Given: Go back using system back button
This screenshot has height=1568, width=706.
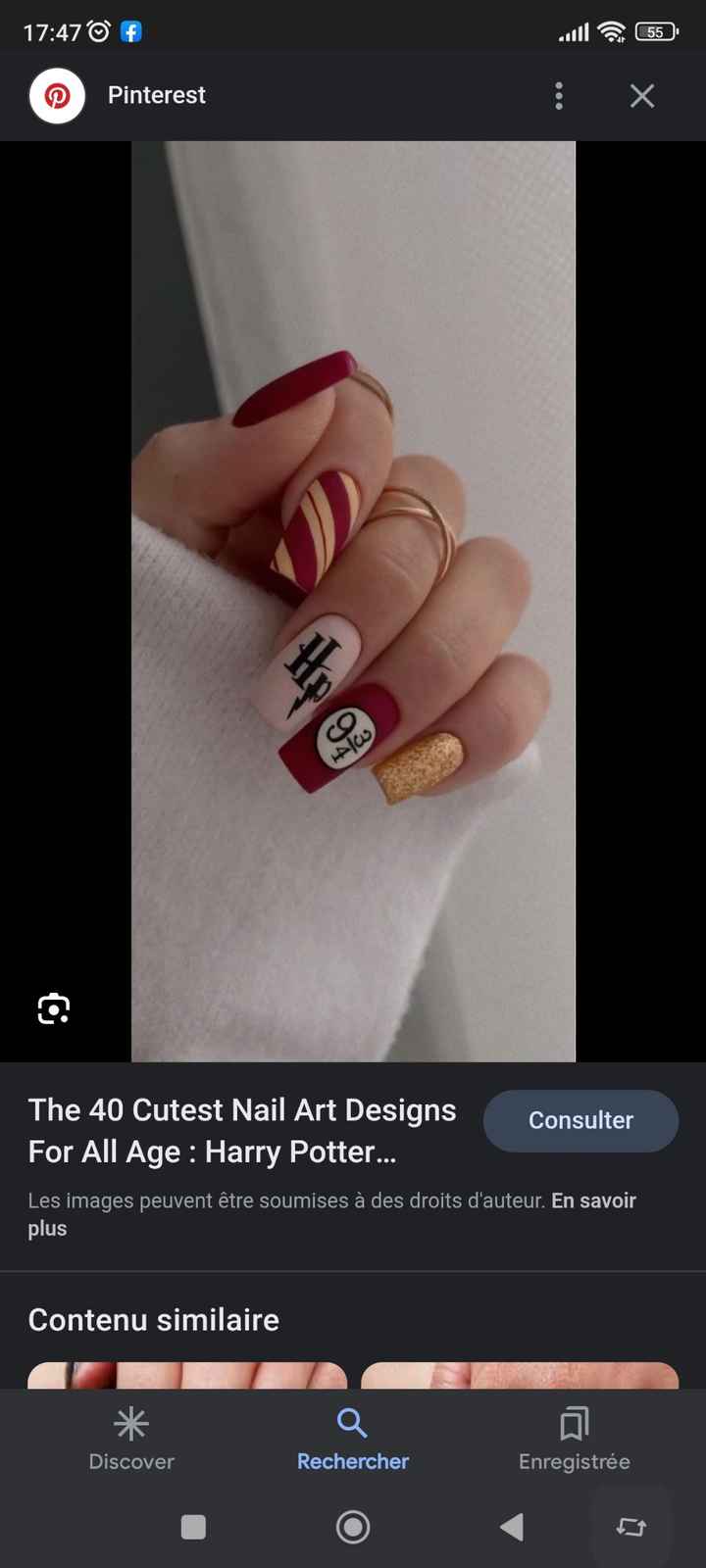Looking at the screenshot, I should pos(512,1526).
